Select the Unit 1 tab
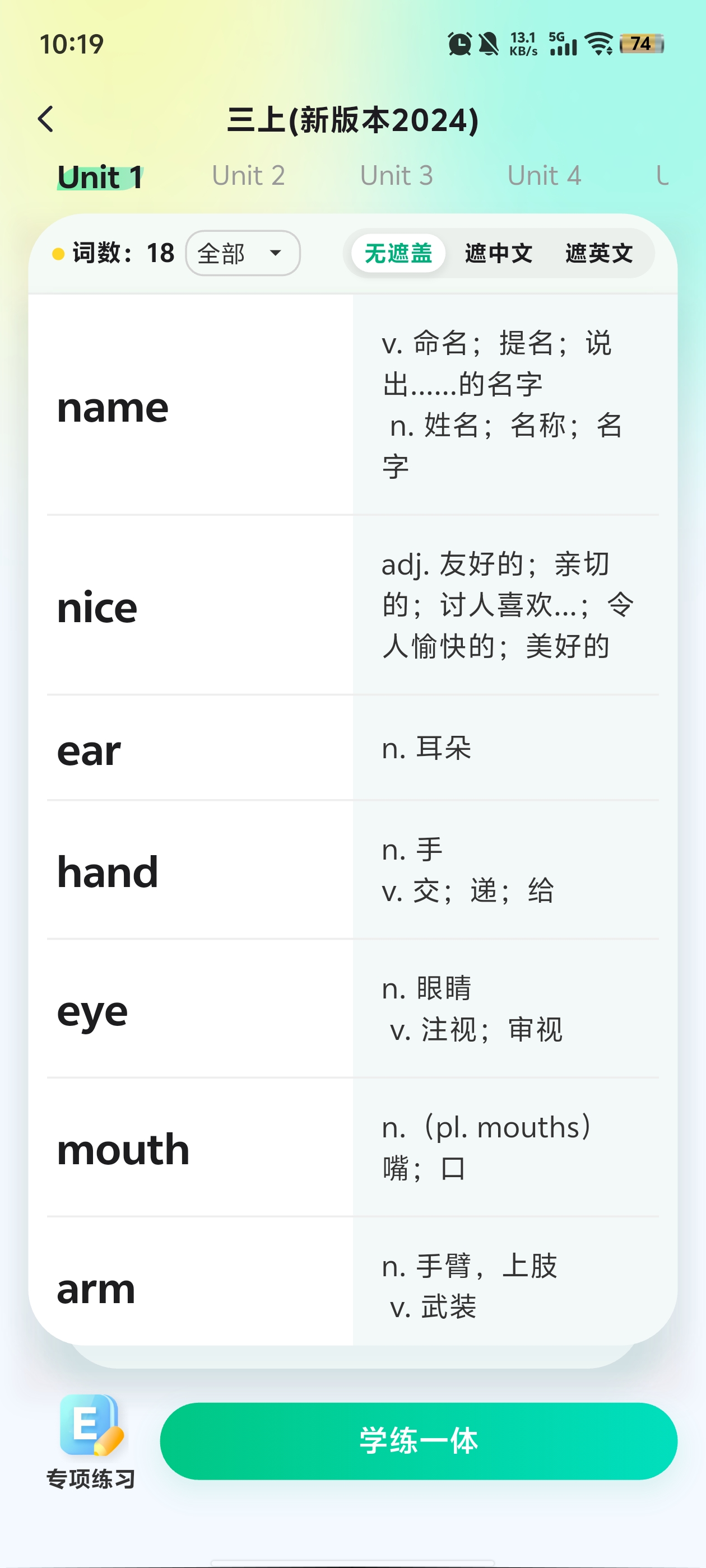Viewport: 706px width, 1568px height. (x=100, y=177)
